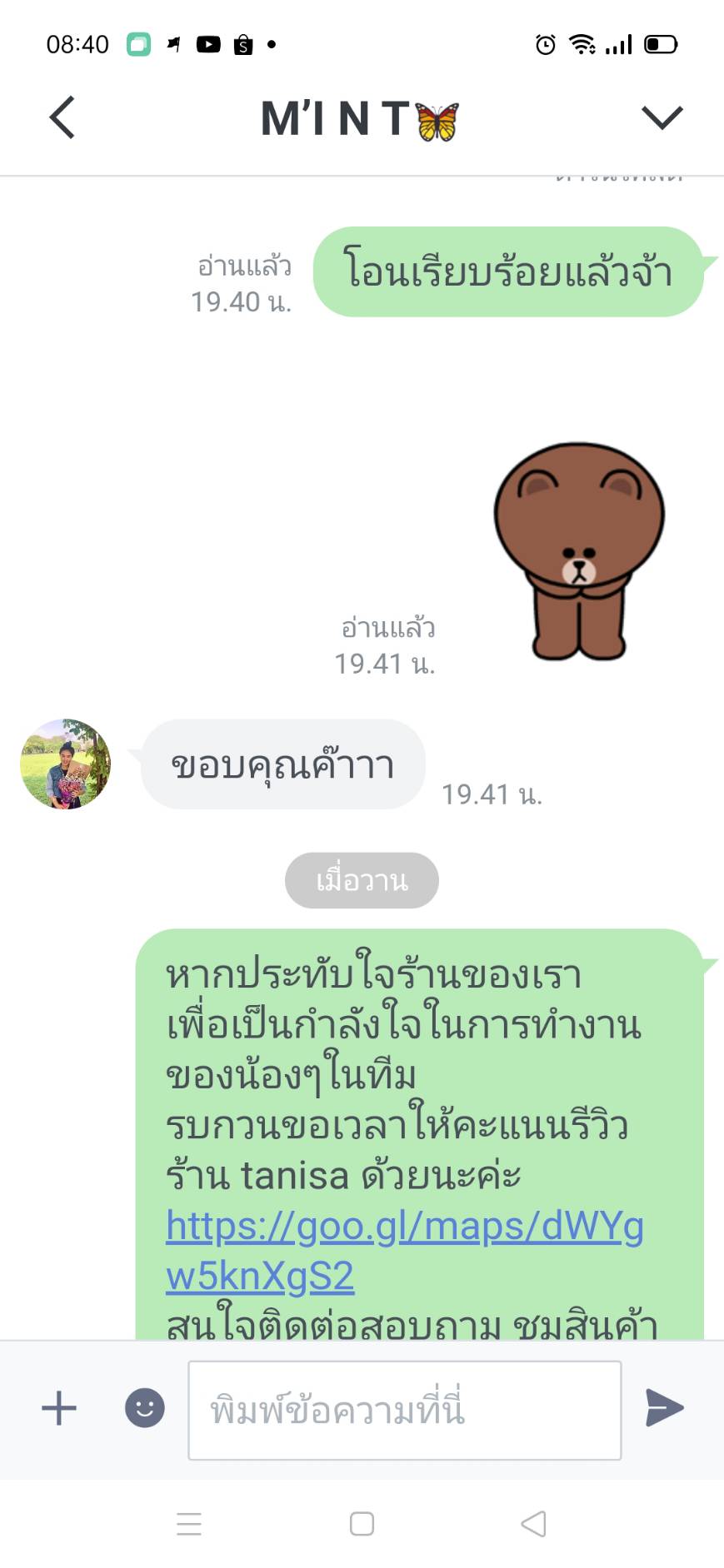The height and width of the screenshot is (1568, 724).
Task: Focus the message input field
Action: [405, 1410]
